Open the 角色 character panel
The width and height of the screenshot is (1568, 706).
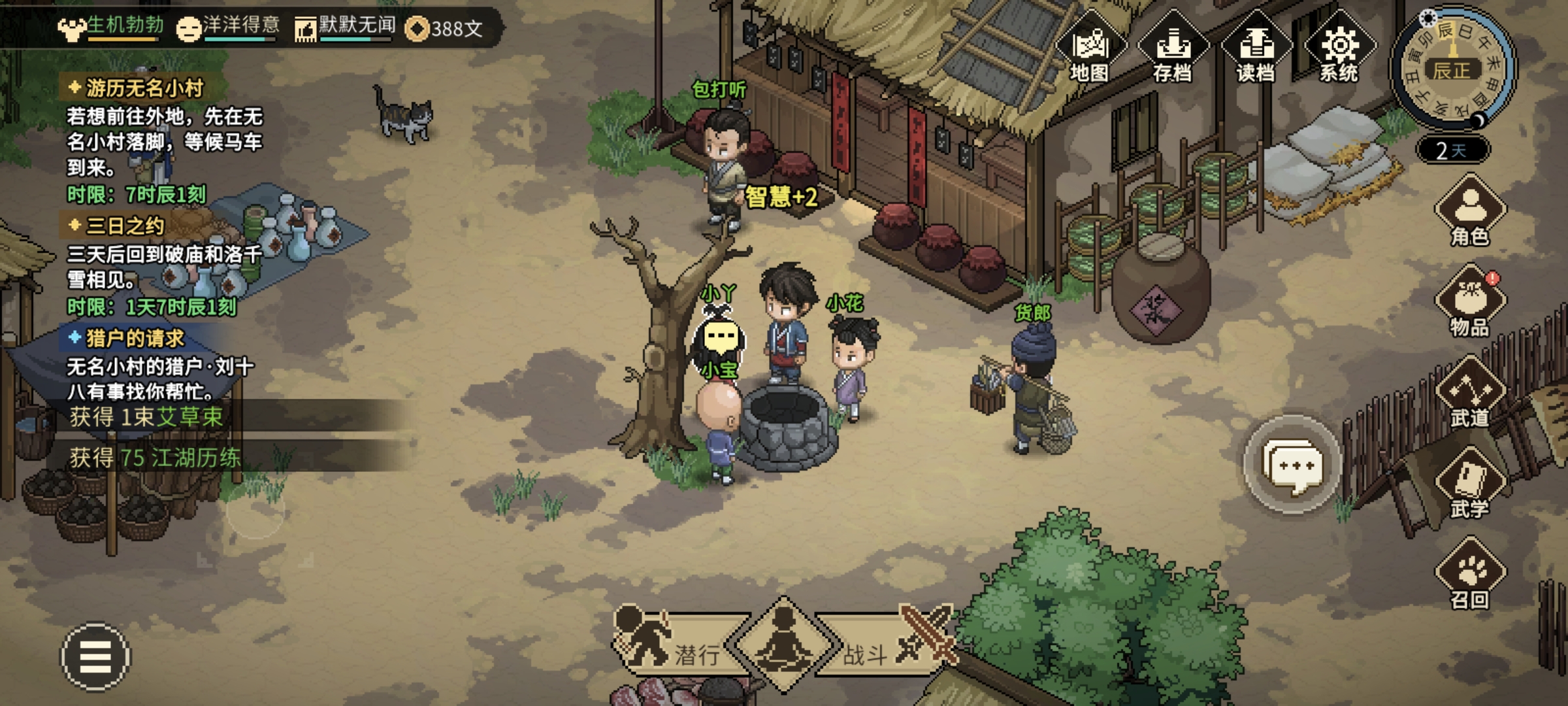pyautogui.click(x=1470, y=210)
